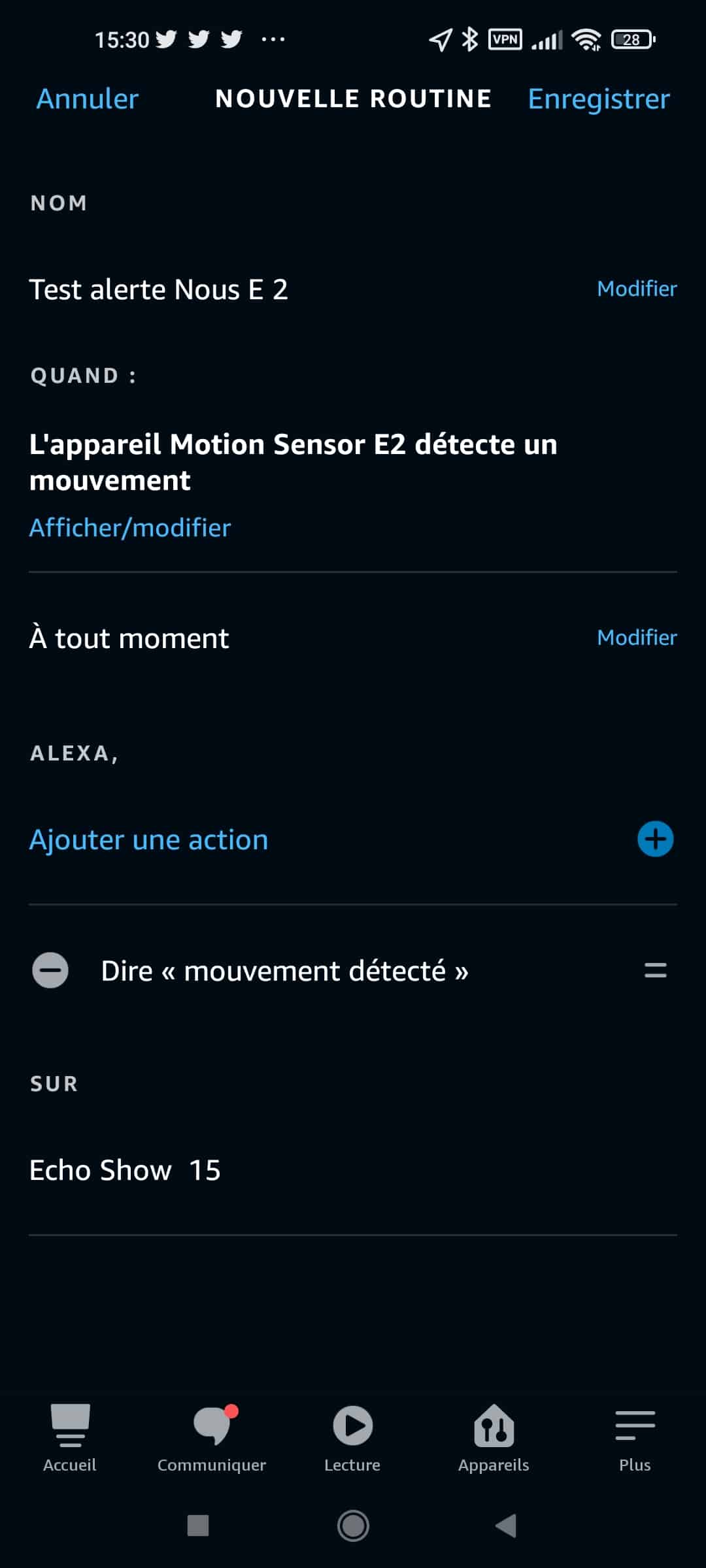The image size is (706, 1568).
Task: Tap the system home button
Action: pyautogui.click(x=353, y=1526)
